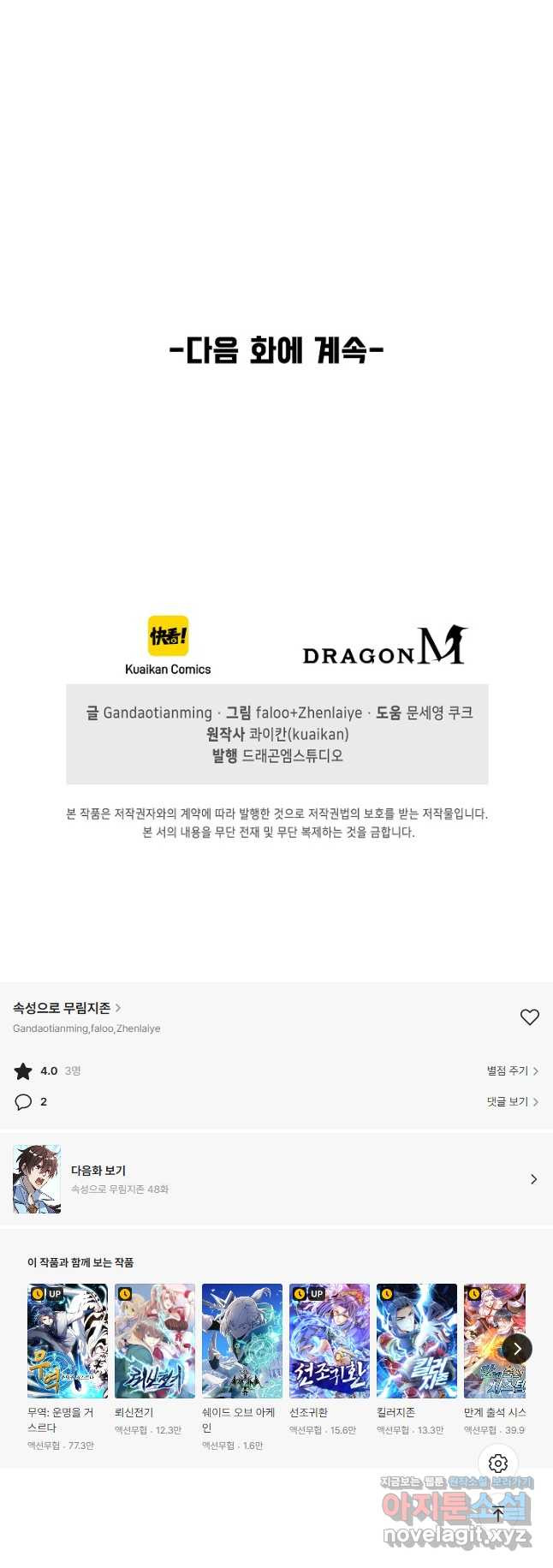Open the 뢰신전기 cover
Viewport: 553px width, 1568px height.
pos(155,1340)
